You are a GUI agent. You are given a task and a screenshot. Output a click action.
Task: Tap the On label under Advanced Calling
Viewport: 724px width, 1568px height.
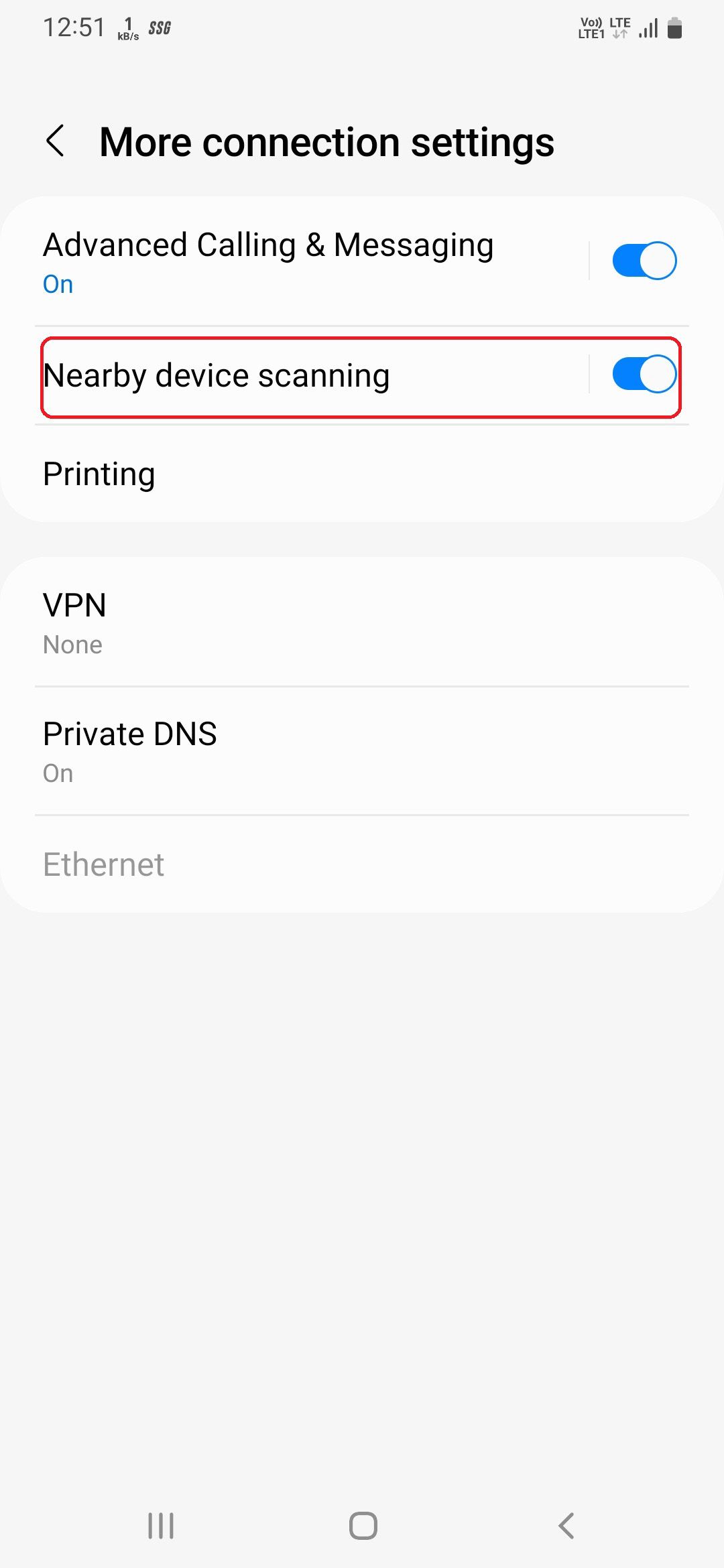(58, 283)
